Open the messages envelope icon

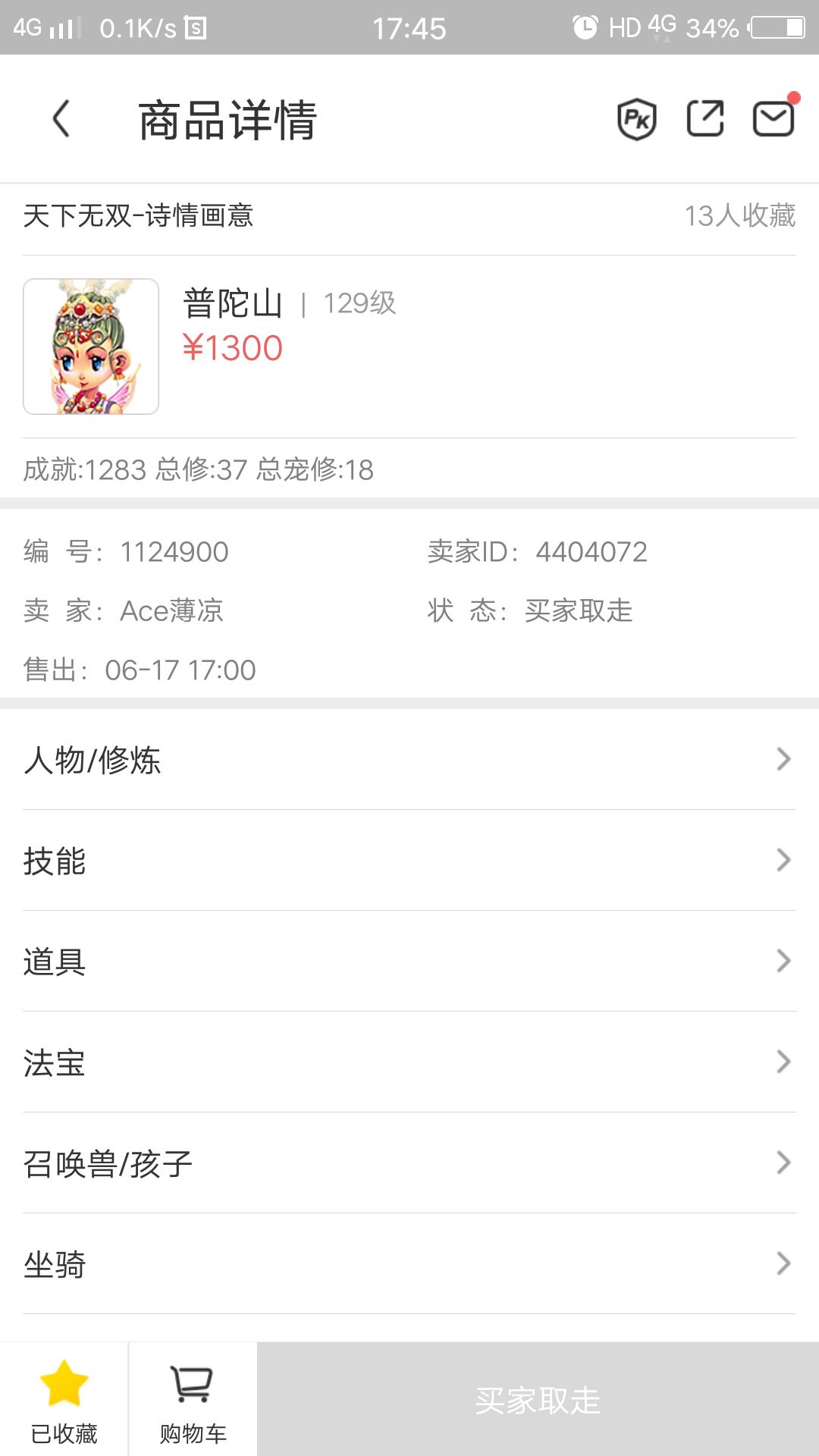coord(773,119)
